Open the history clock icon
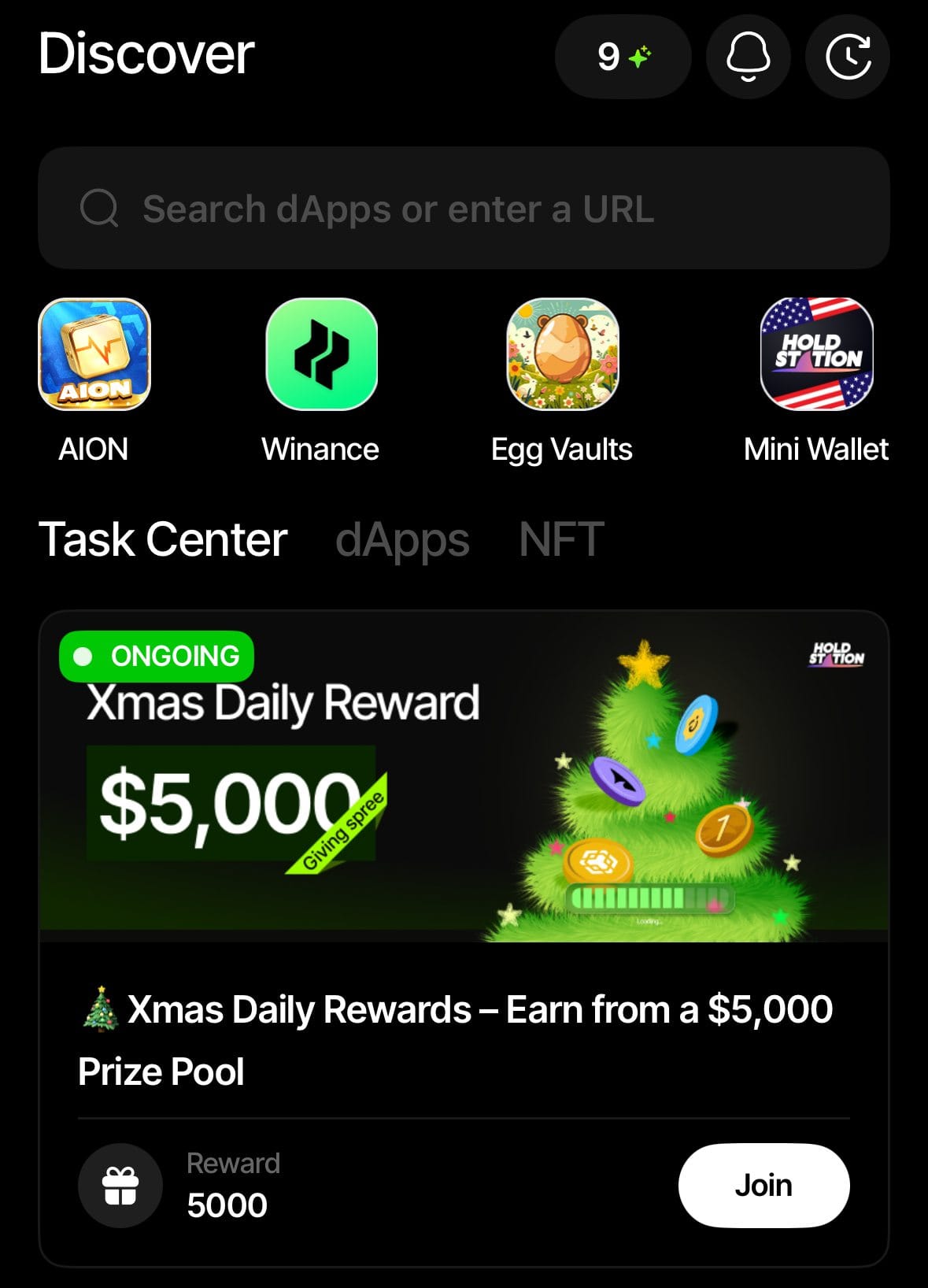 (847, 57)
